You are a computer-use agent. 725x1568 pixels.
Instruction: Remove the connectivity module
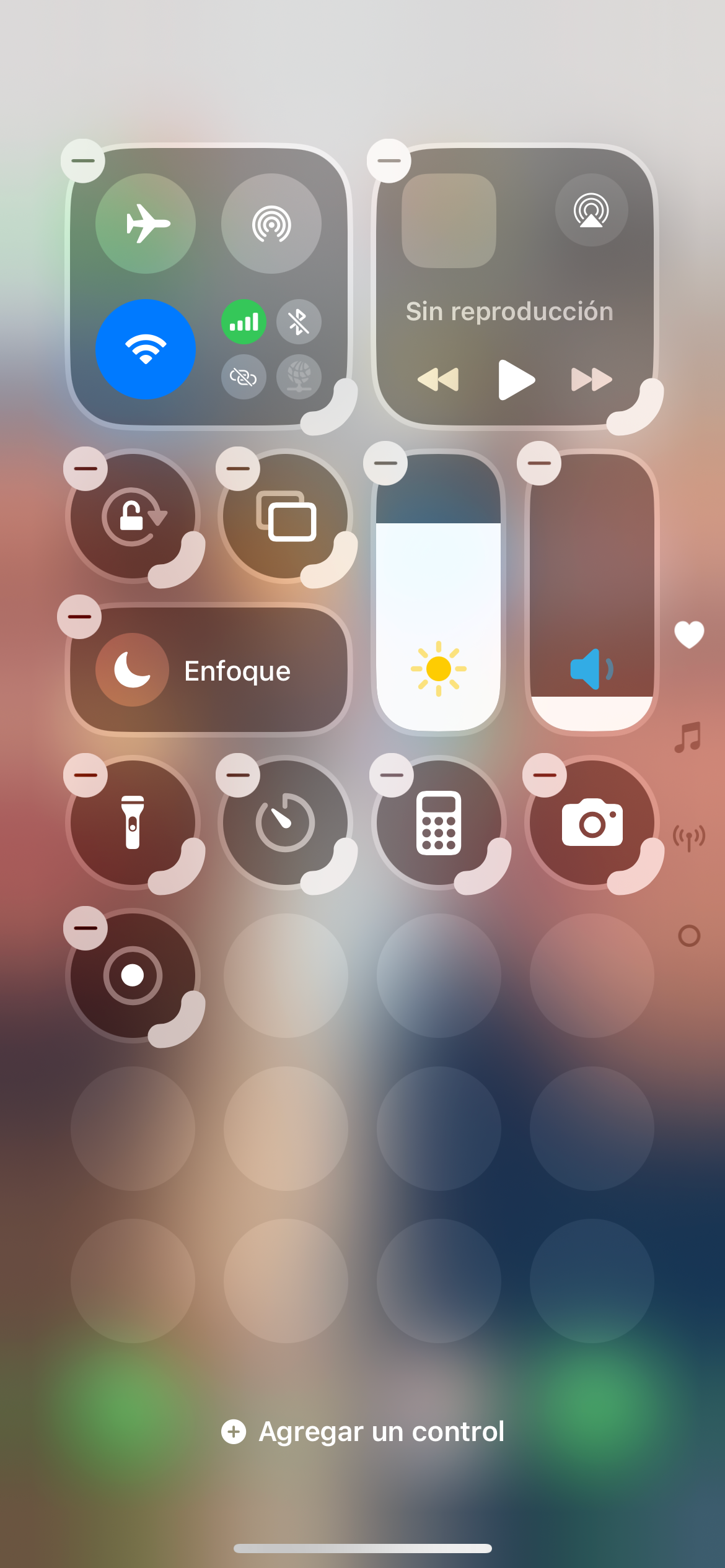click(x=82, y=161)
